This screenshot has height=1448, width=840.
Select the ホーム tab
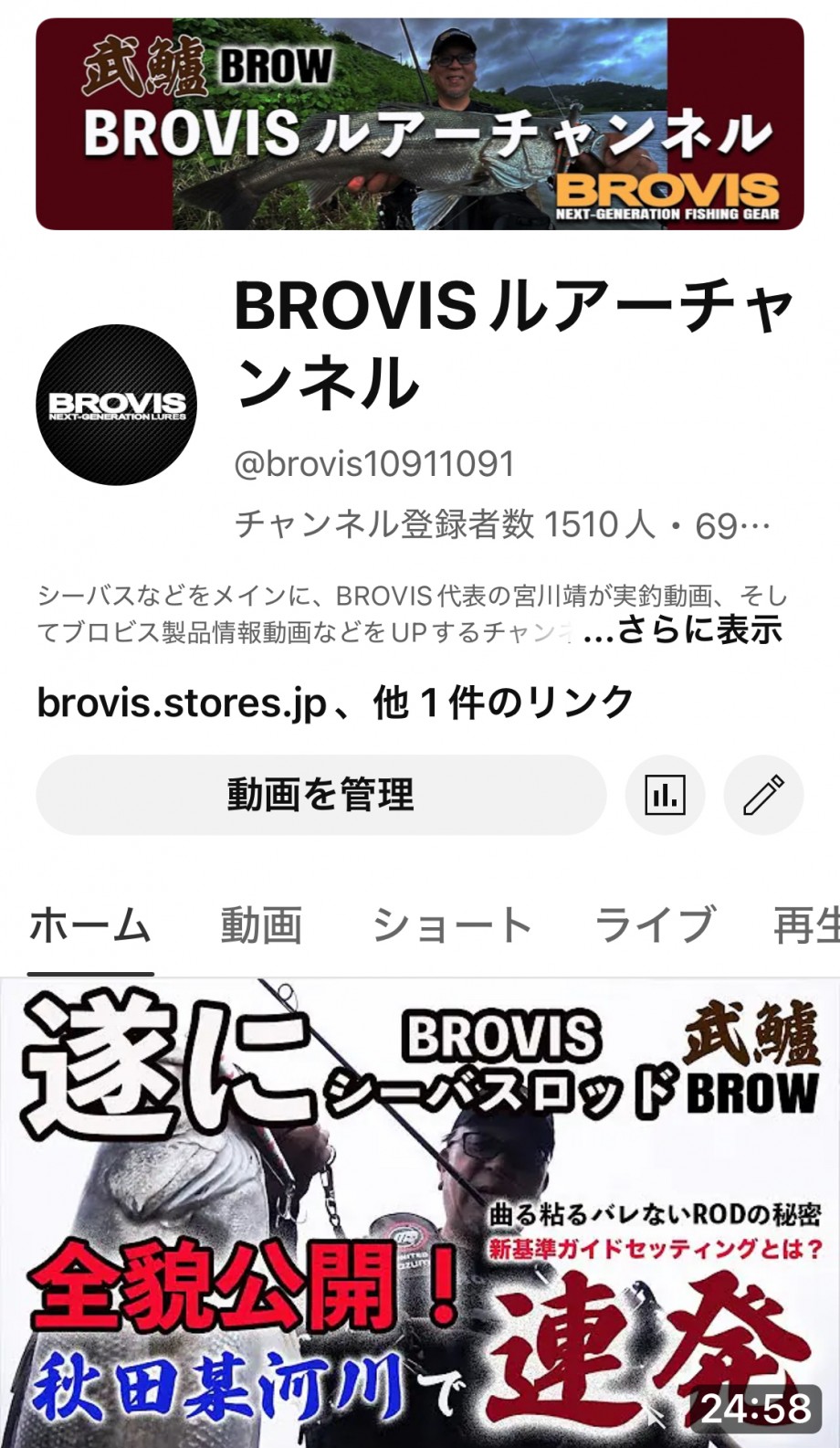click(89, 925)
